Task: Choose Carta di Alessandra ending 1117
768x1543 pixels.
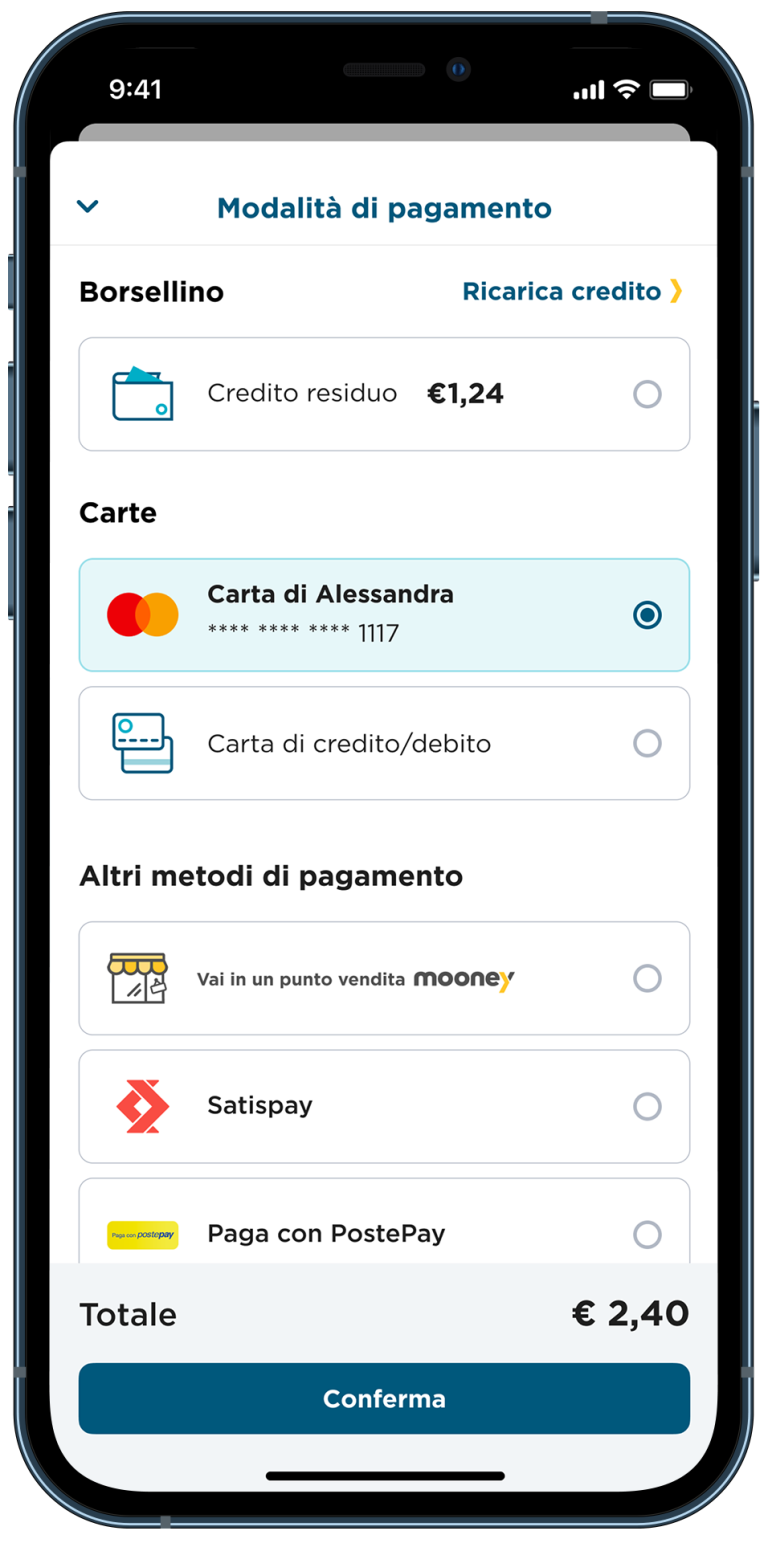Action: [x=384, y=615]
